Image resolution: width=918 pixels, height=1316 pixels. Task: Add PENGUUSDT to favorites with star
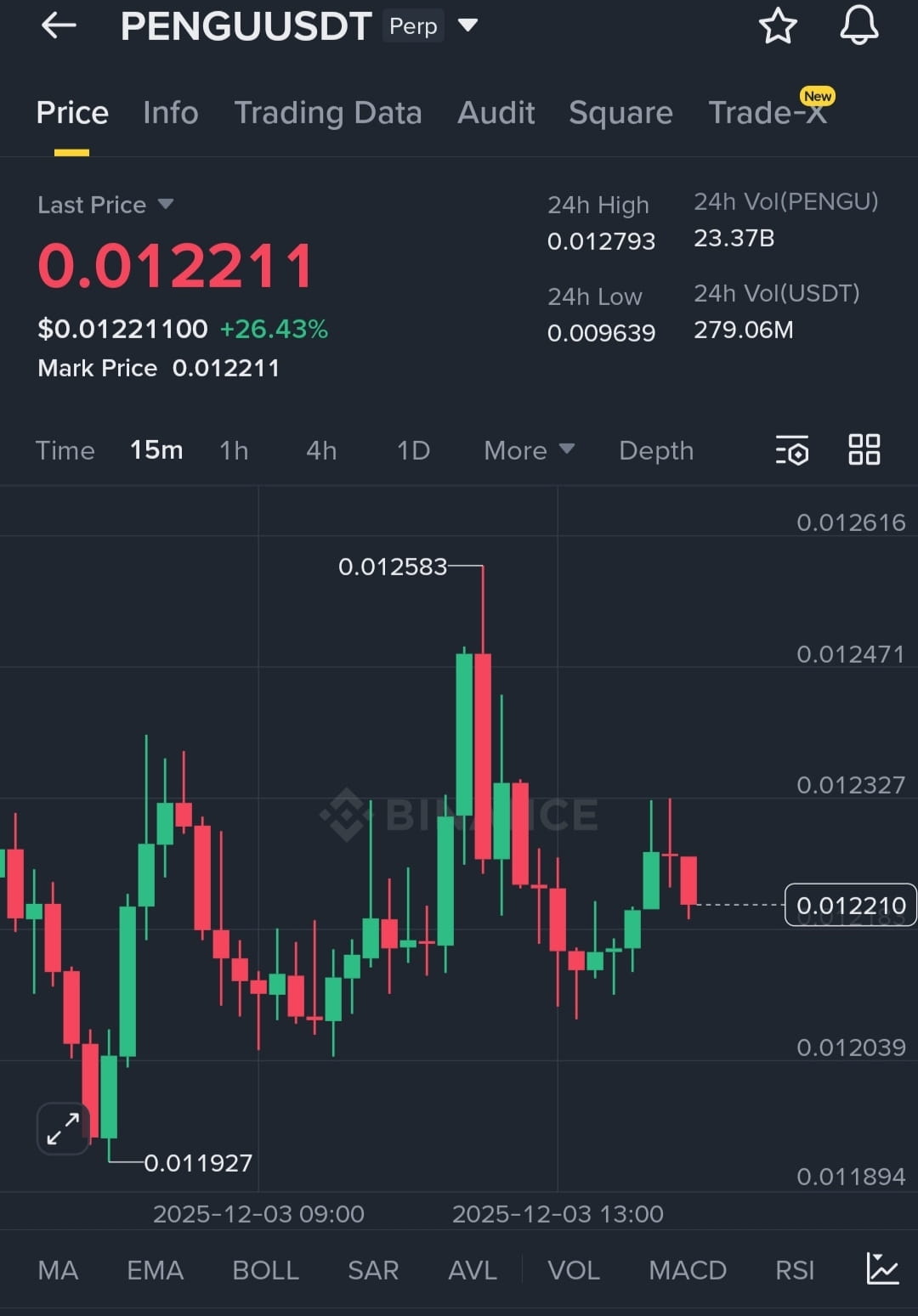pos(777,26)
